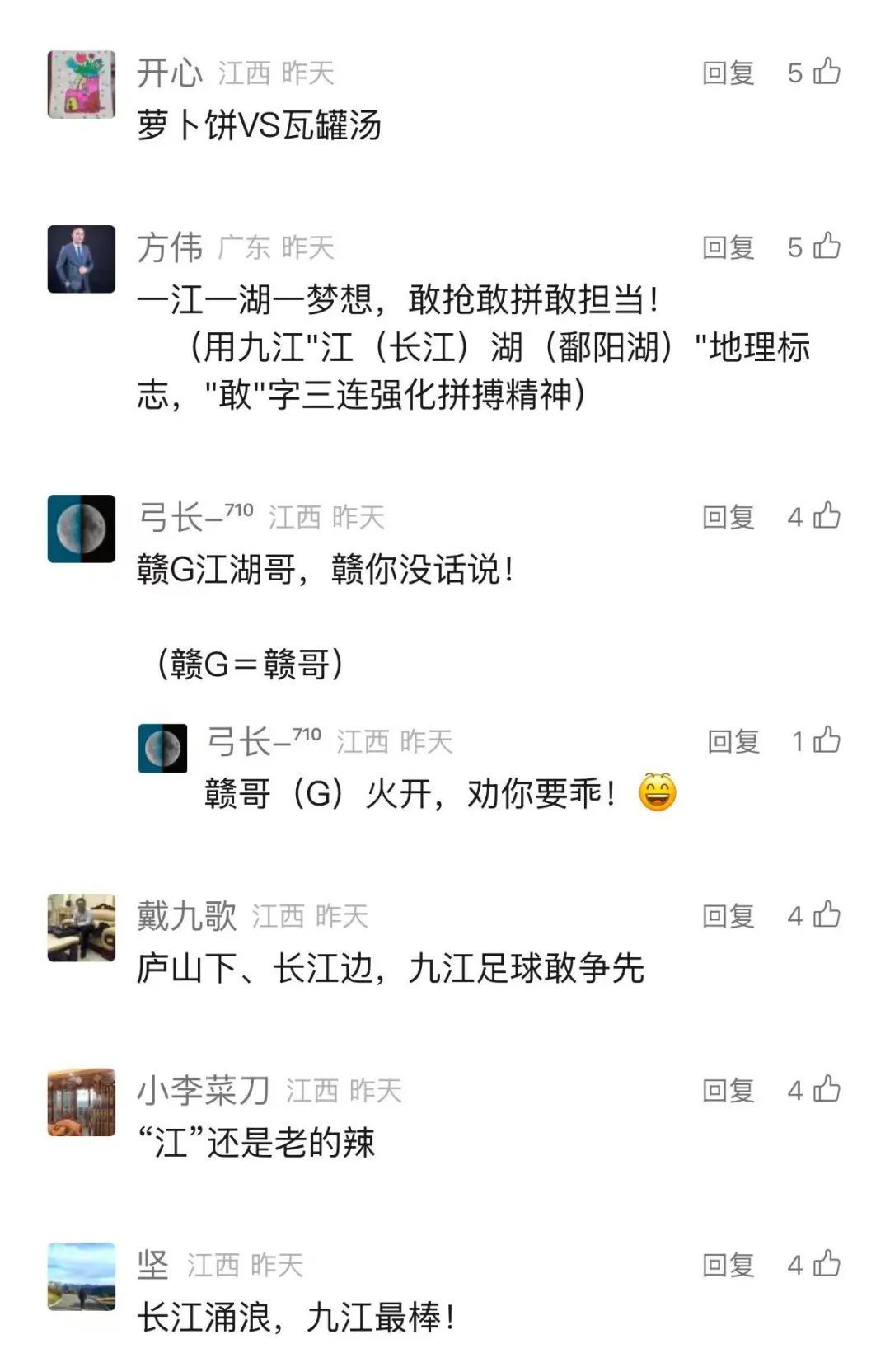Reply to 方伟's comment
This screenshot has width=890, height=1372.
coord(728,247)
